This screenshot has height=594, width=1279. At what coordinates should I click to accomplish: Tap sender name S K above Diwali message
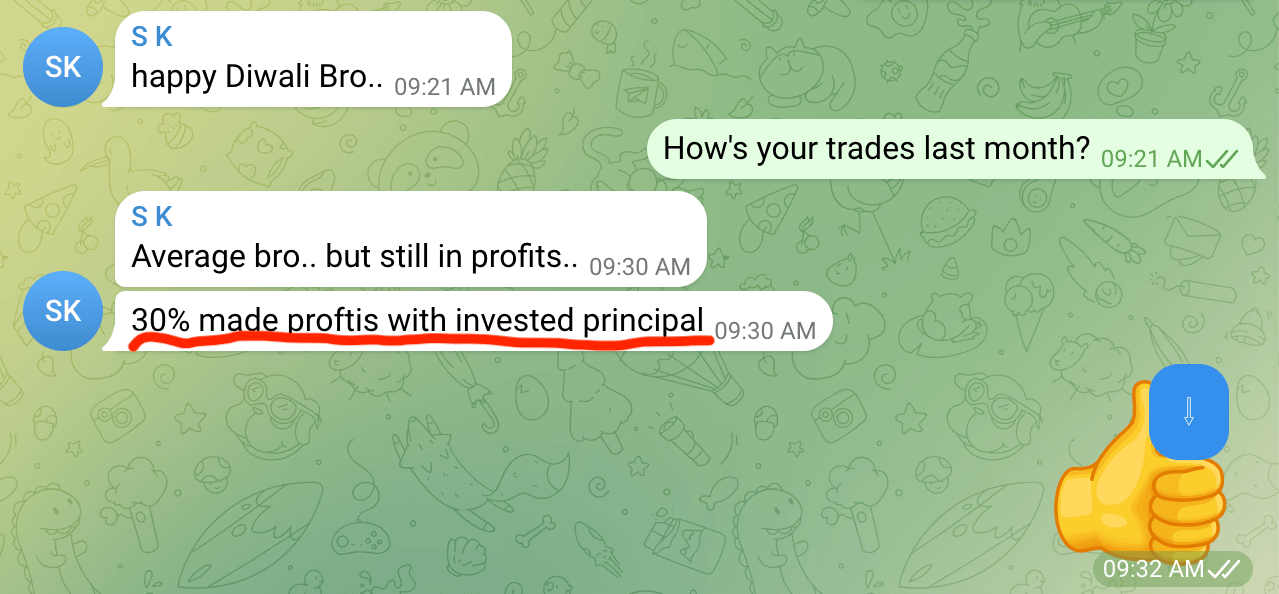click(152, 37)
